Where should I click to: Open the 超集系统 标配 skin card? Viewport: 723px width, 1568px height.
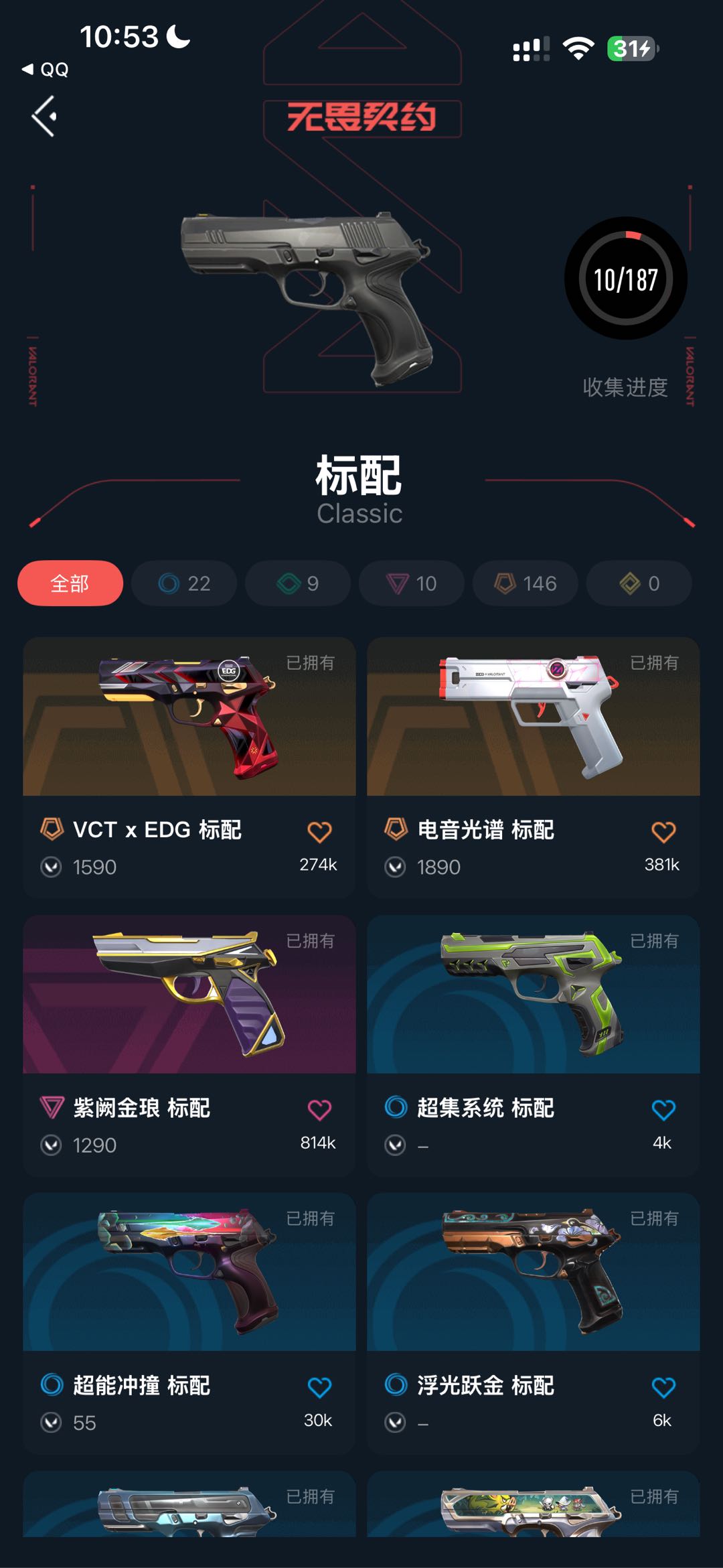(x=534, y=1045)
